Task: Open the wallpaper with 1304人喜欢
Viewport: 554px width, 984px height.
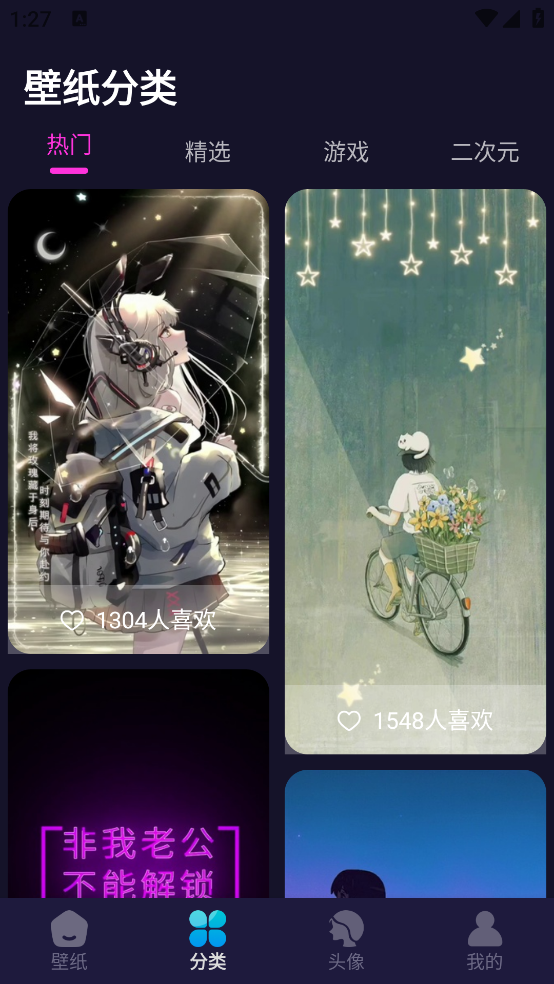Action: (x=138, y=421)
